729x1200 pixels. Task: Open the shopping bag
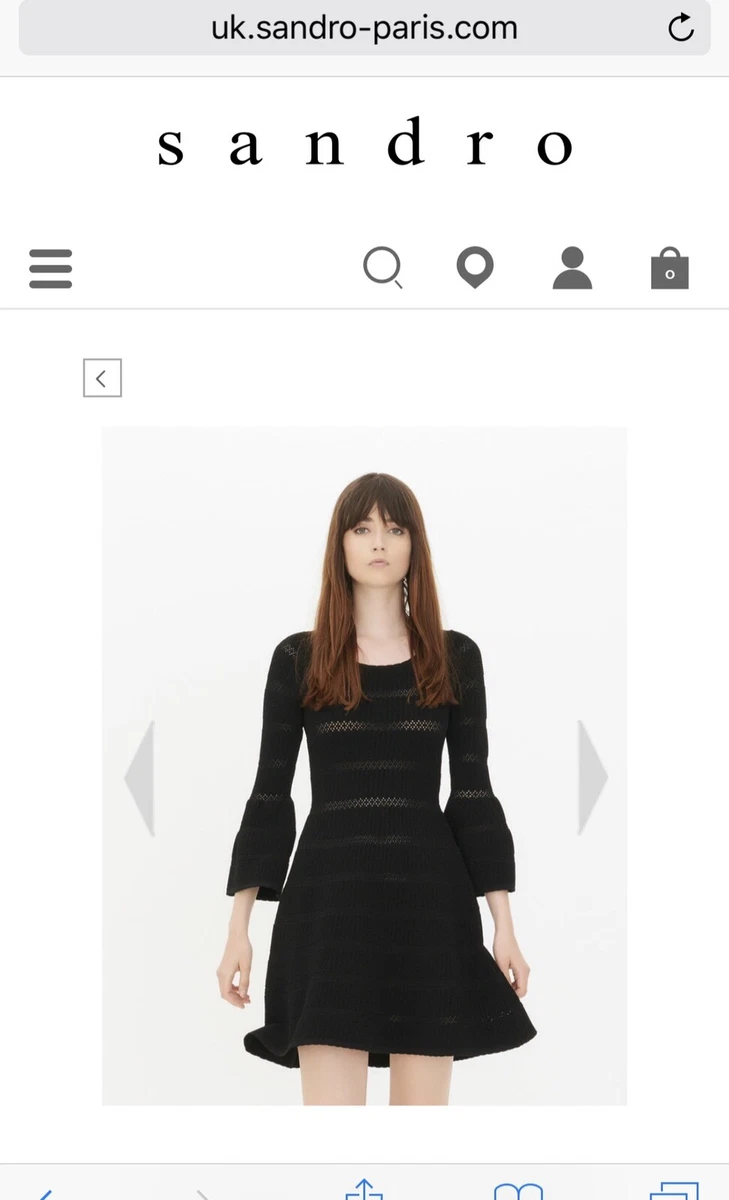point(670,268)
